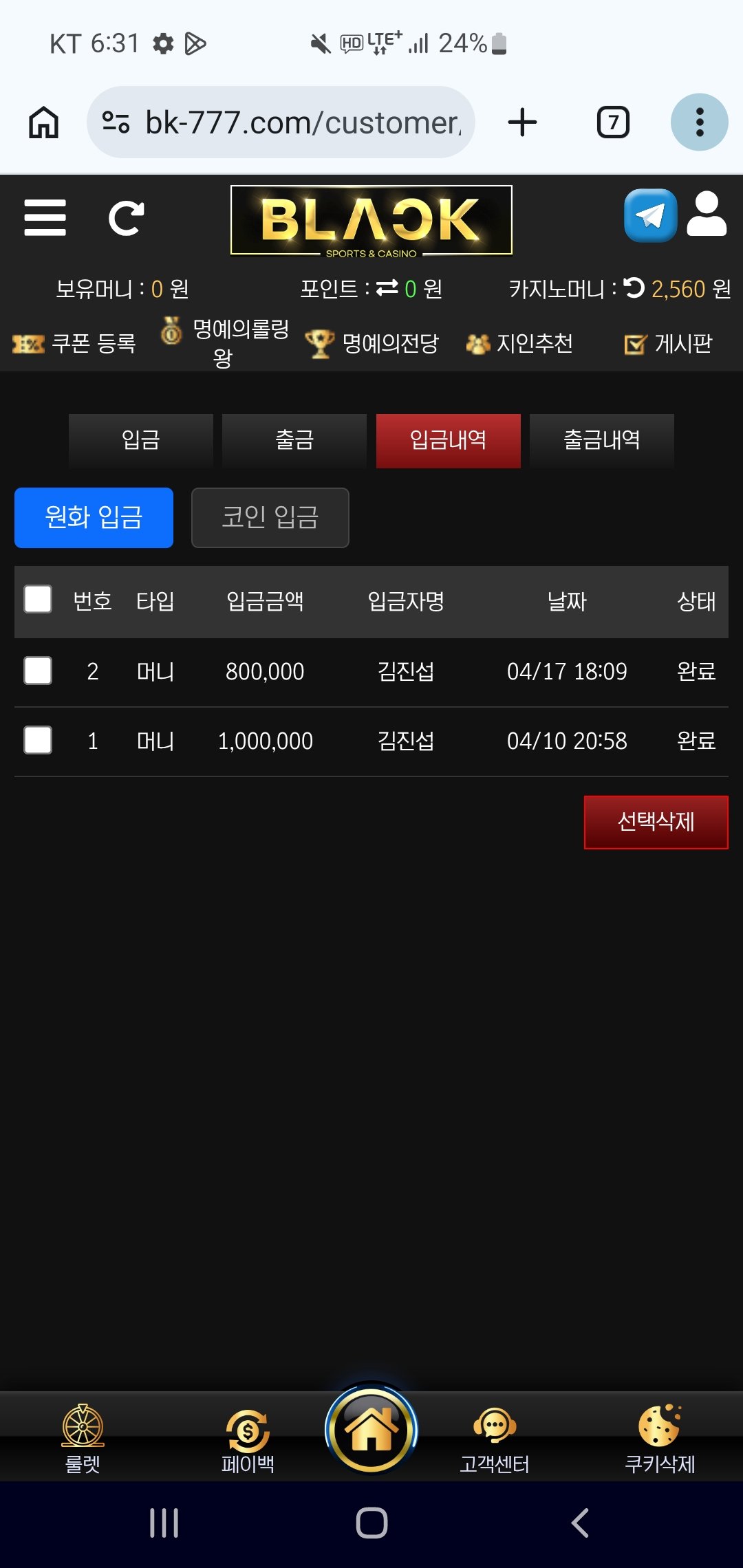Open the hamburger menu
Viewport: 743px width, 1568px height.
pyautogui.click(x=45, y=218)
